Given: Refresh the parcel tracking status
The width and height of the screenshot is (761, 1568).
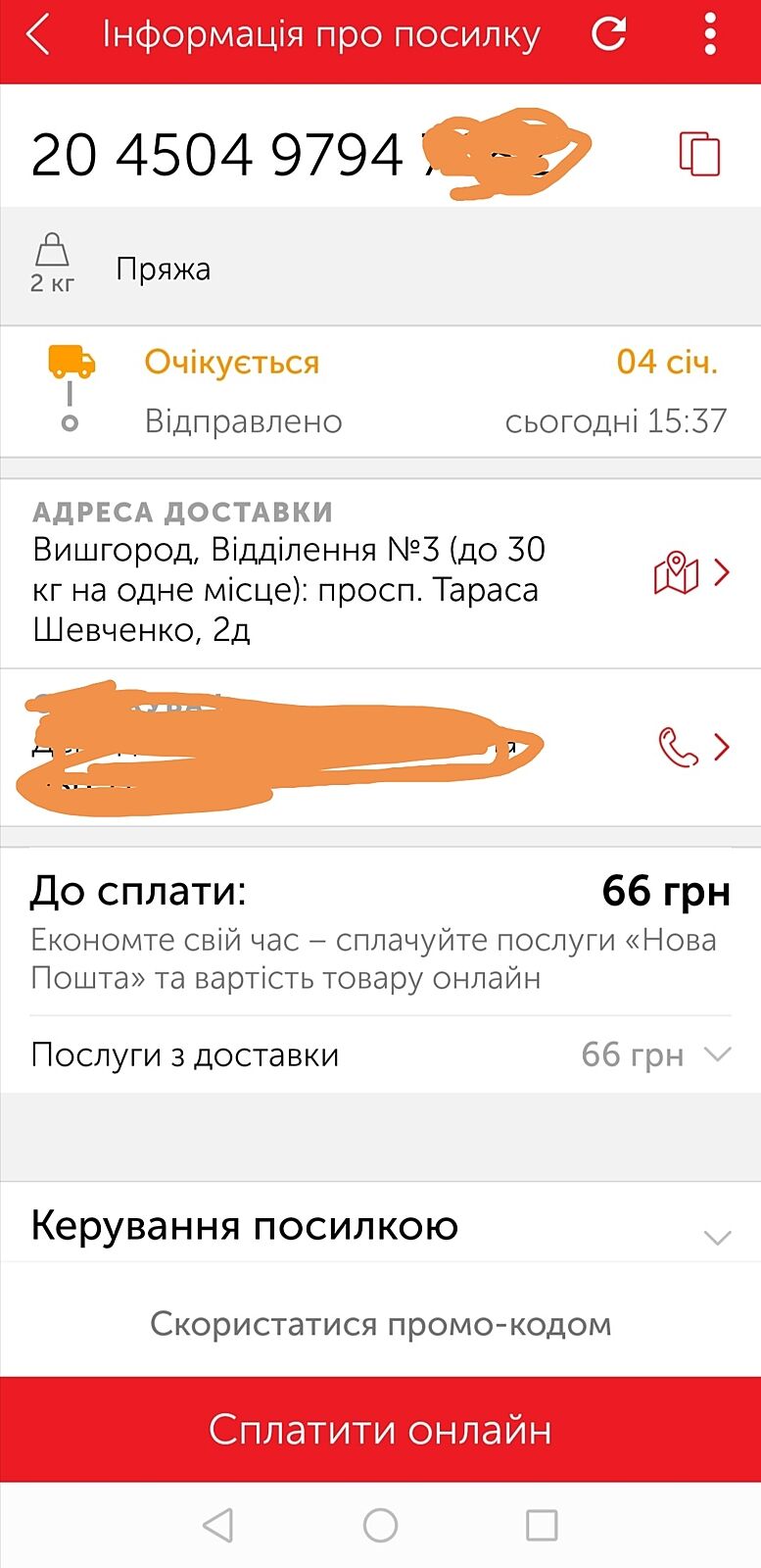Looking at the screenshot, I should 608,35.
